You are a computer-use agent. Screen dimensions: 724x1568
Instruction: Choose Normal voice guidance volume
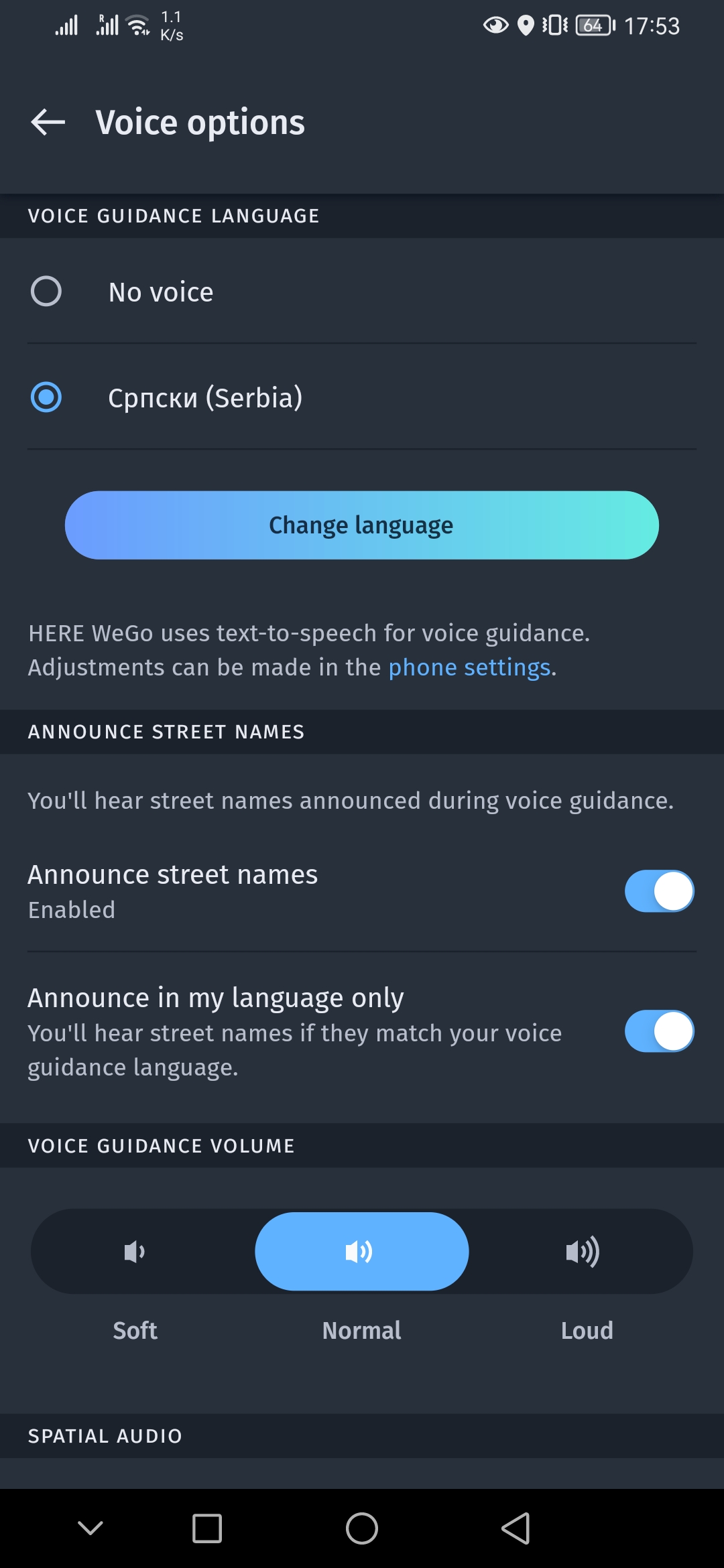[x=361, y=1252]
